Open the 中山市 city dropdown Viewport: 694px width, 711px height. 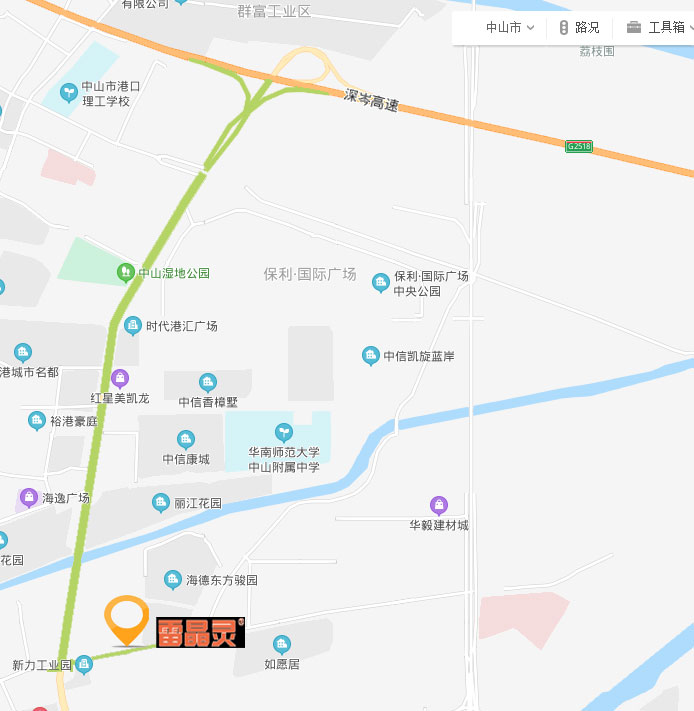[x=510, y=28]
